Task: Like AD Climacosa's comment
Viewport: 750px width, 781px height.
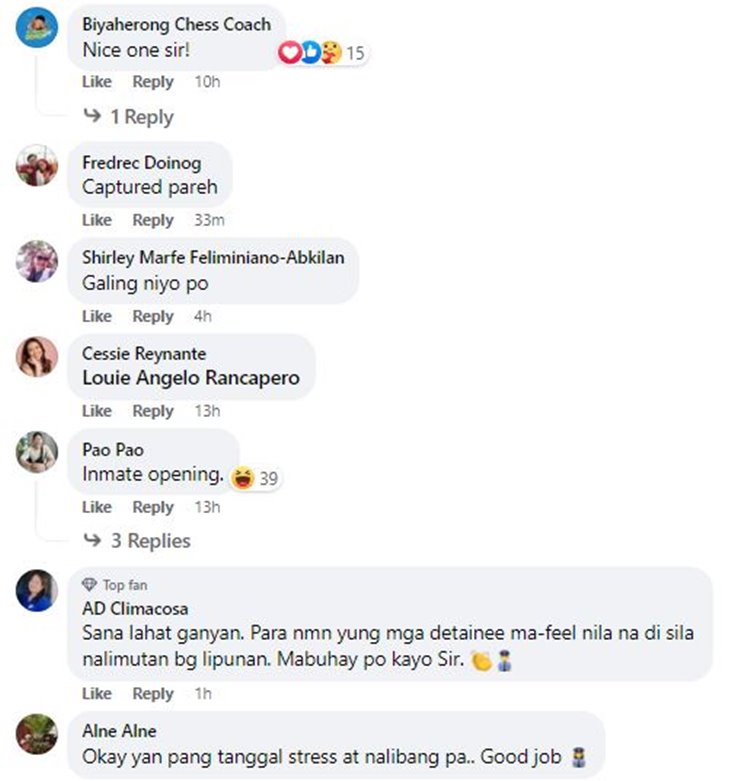Action: coord(96,693)
